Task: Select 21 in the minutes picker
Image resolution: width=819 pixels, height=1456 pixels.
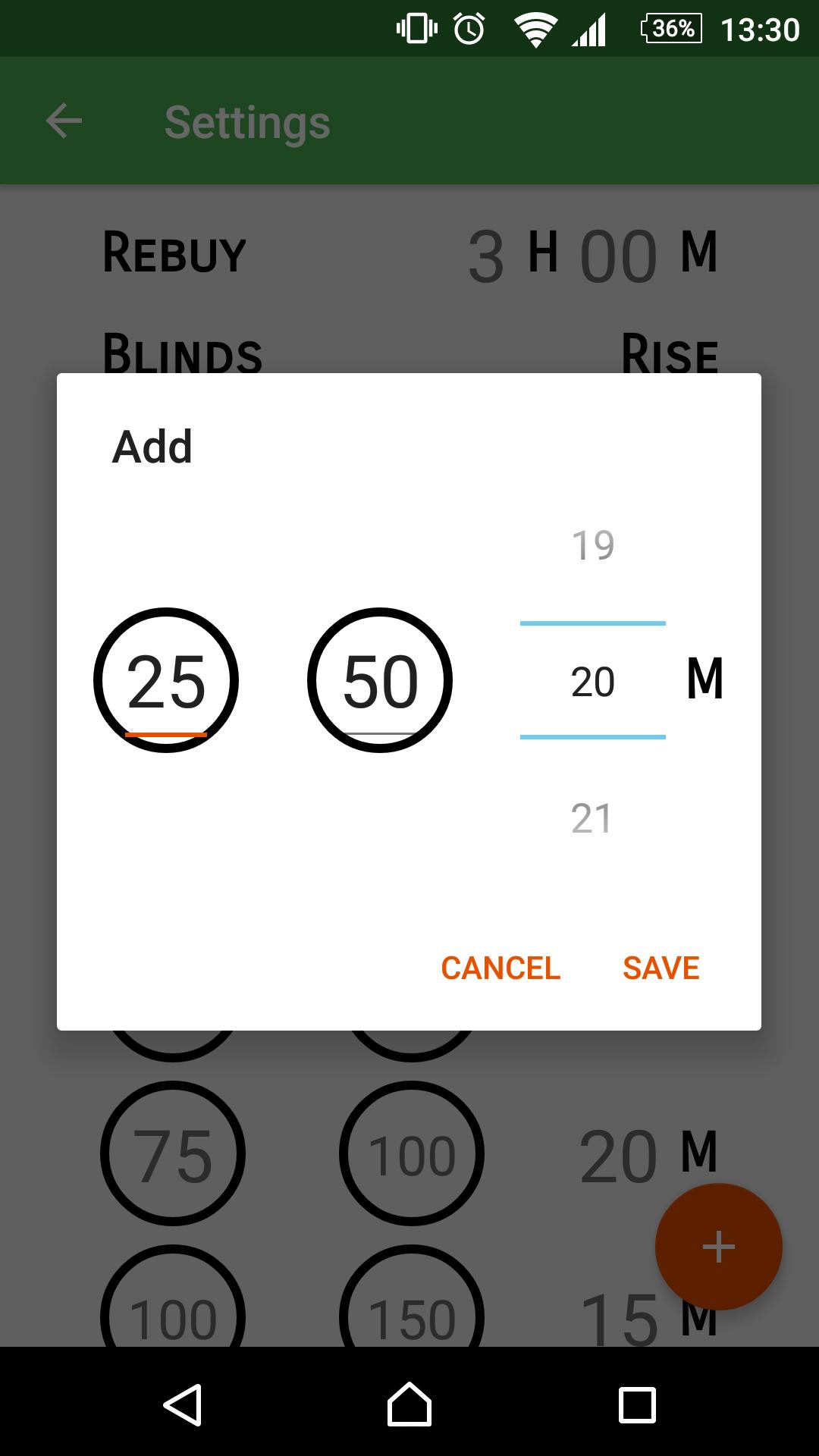Action: [x=592, y=818]
